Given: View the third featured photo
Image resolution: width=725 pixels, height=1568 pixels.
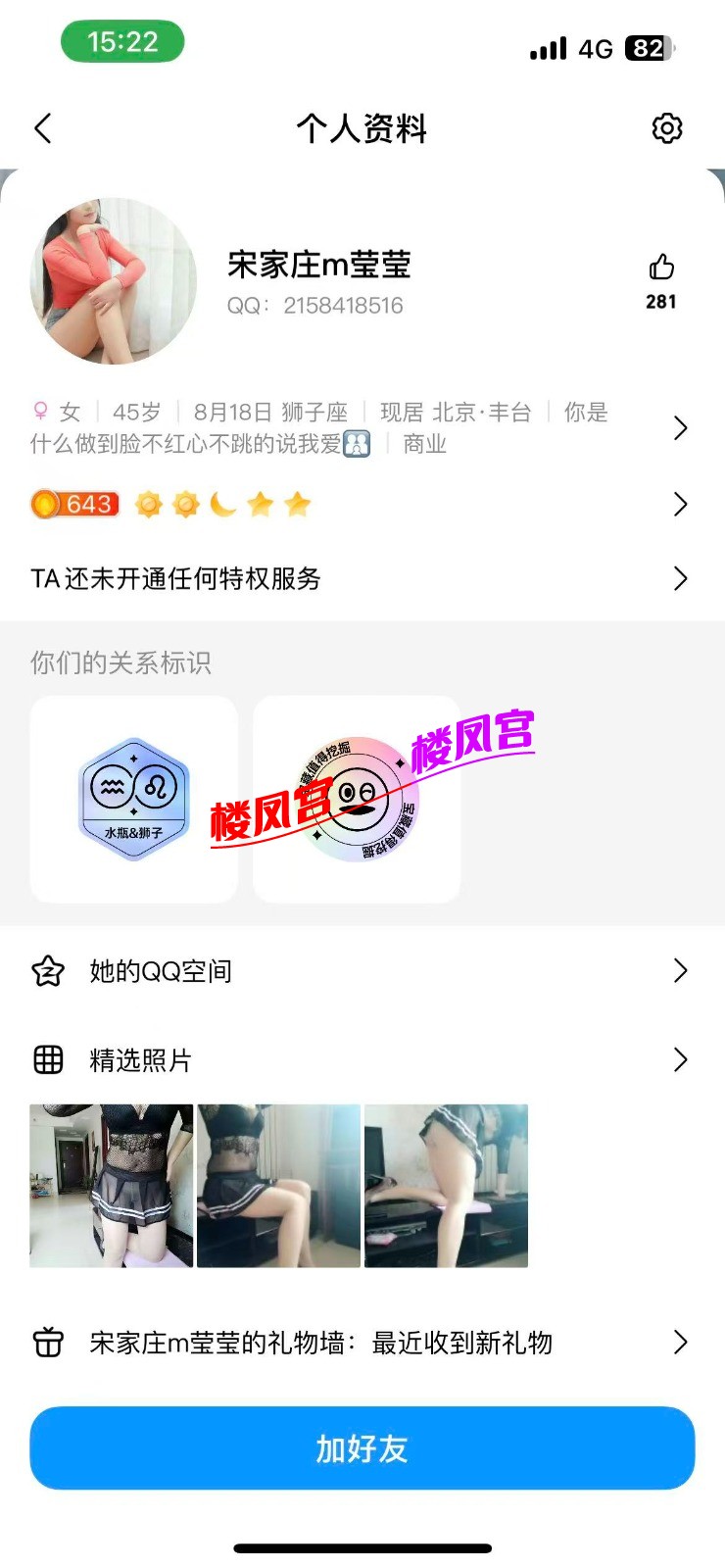Looking at the screenshot, I should click(447, 1186).
